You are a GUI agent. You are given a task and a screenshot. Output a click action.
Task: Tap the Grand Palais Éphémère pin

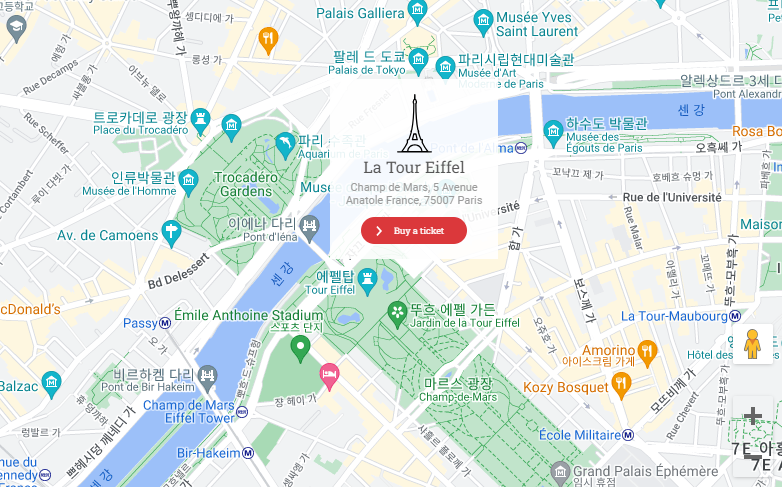[560, 470]
